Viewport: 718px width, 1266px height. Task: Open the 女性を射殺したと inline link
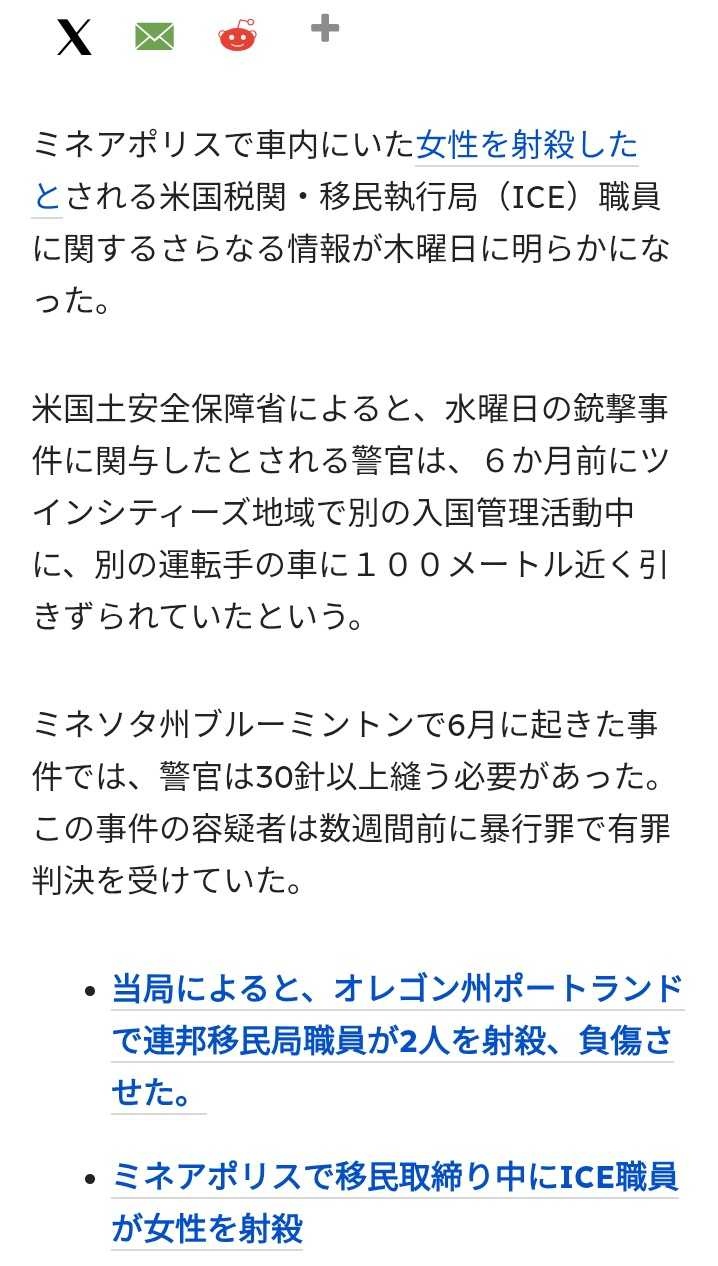527,147
